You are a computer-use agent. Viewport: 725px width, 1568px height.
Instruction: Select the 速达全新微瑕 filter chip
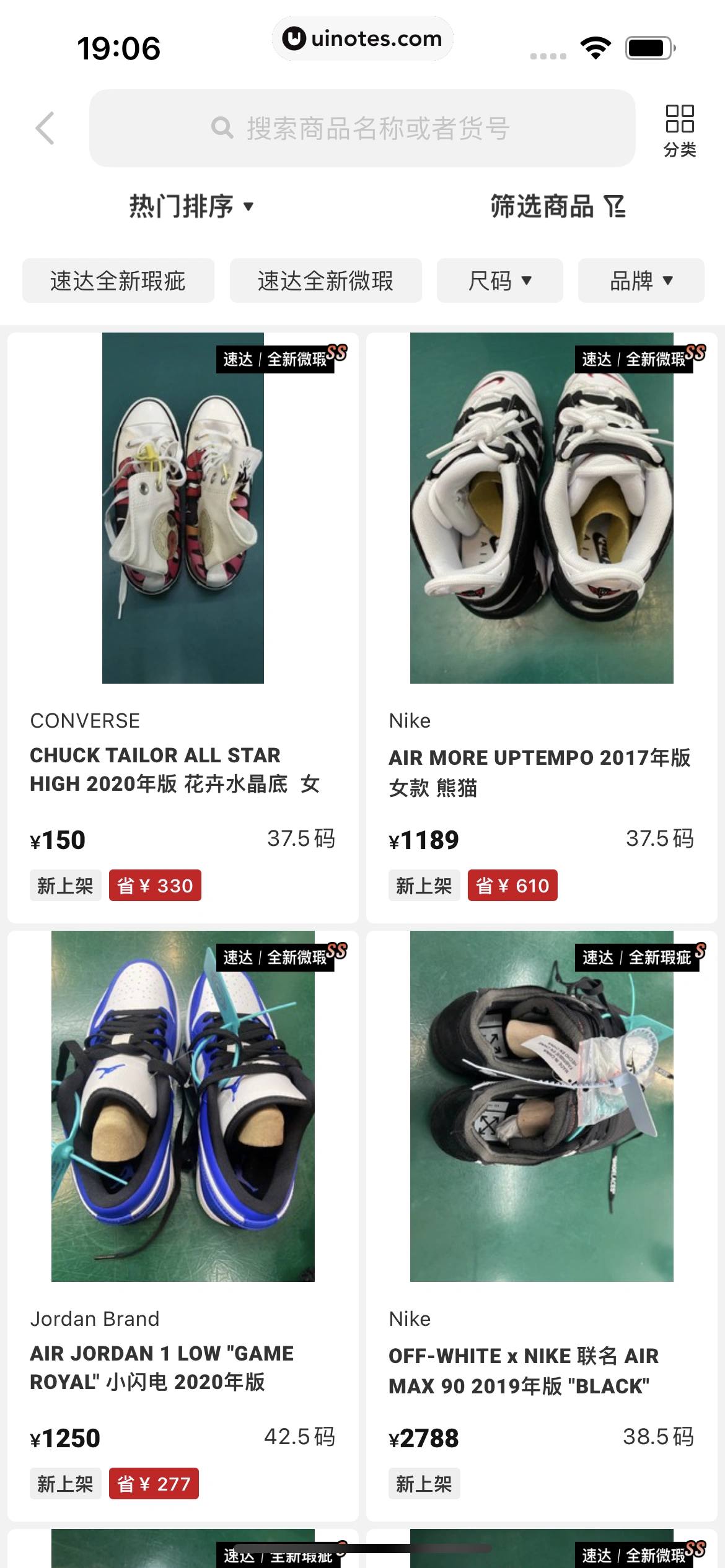[x=325, y=281]
